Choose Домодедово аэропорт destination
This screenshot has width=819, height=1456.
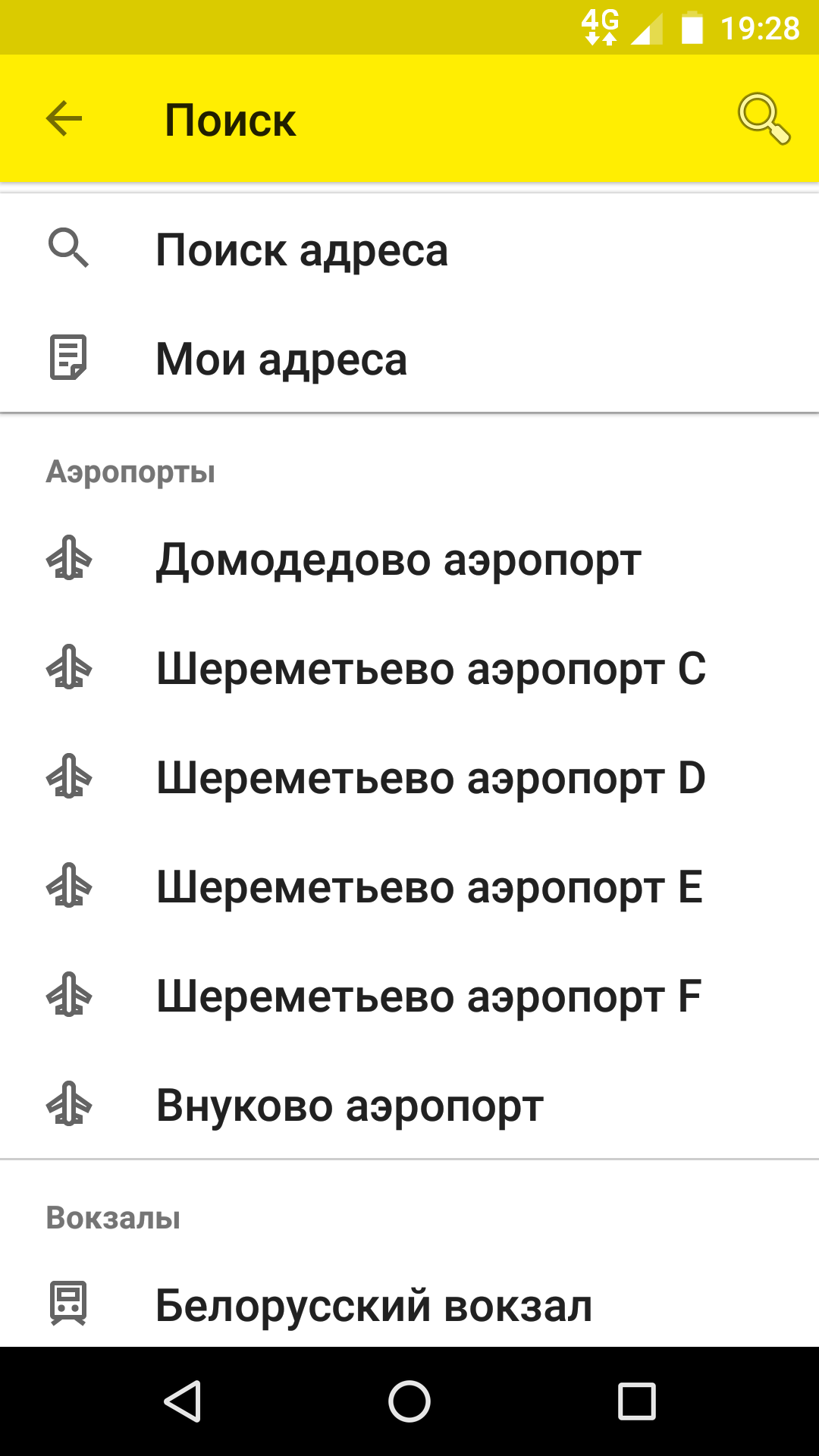click(x=398, y=560)
